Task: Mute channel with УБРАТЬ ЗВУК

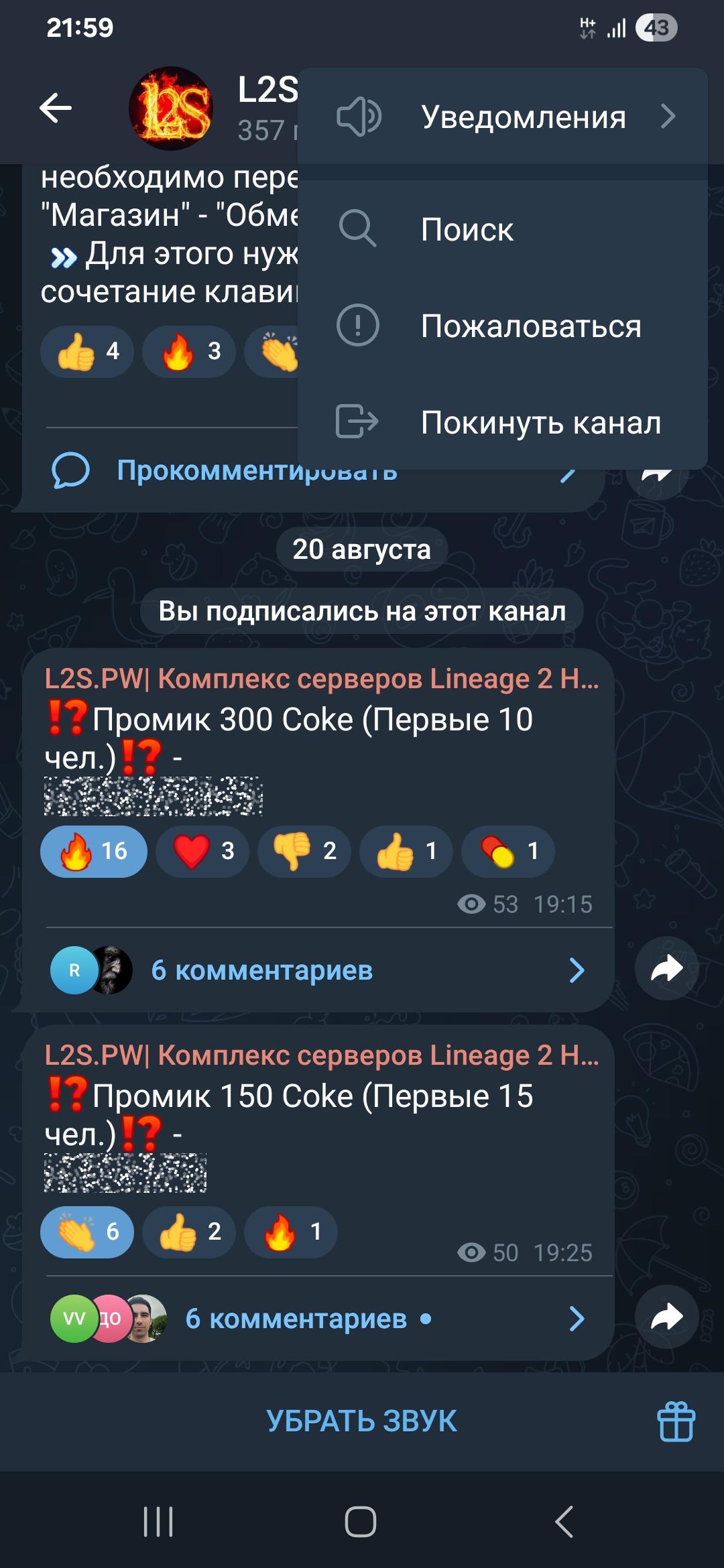Action: tap(362, 1421)
